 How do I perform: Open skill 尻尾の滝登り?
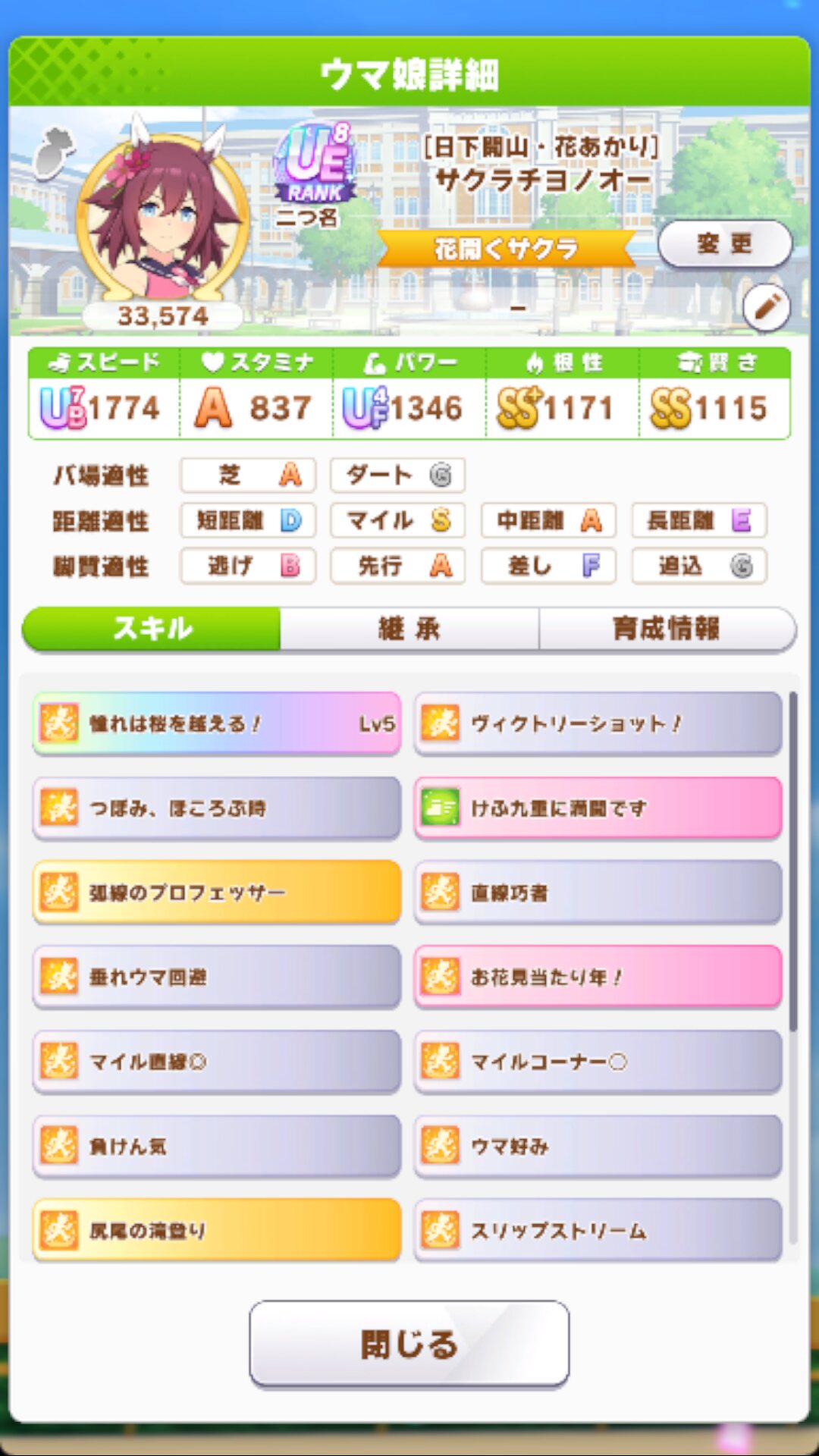pyautogui.click(x=217, y=1230)
